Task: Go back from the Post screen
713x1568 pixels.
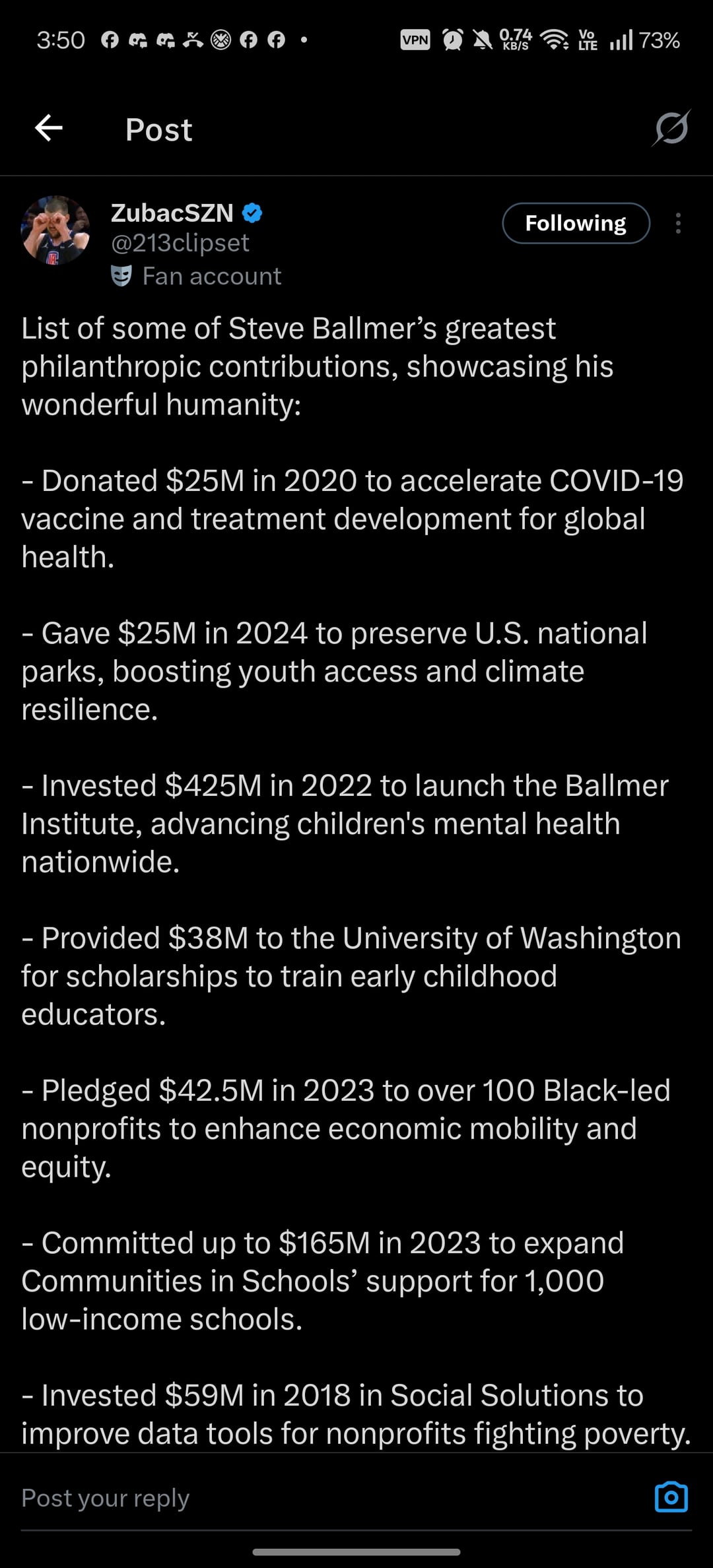Action: click(x=49, y=128)
